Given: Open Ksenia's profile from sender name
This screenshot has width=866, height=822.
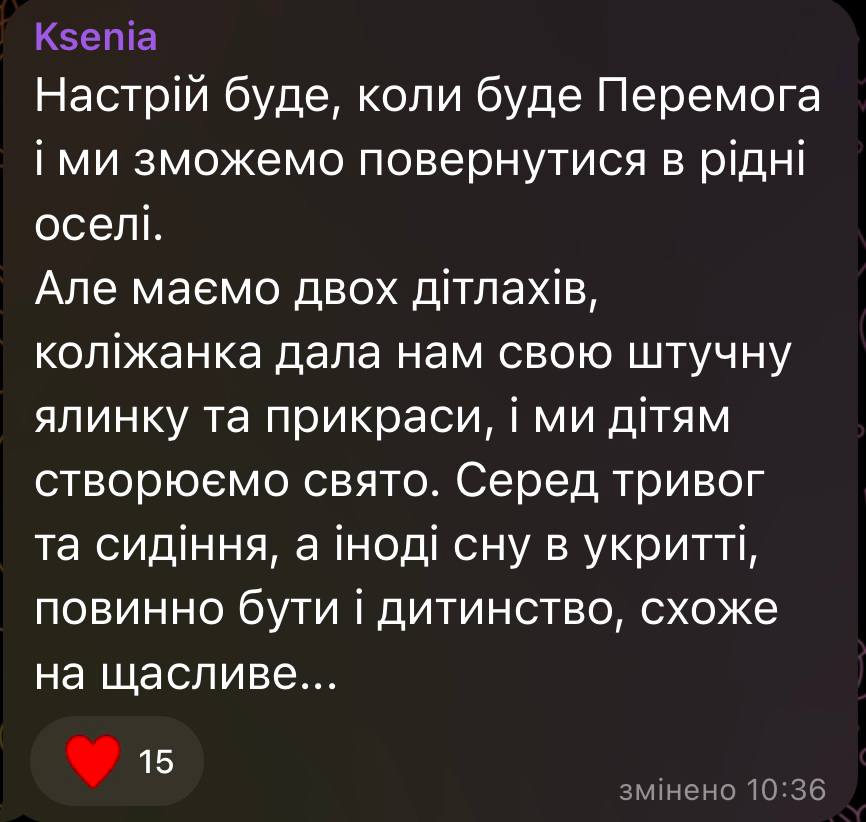Looking at the screenshot, I should [x=96, y=38].
